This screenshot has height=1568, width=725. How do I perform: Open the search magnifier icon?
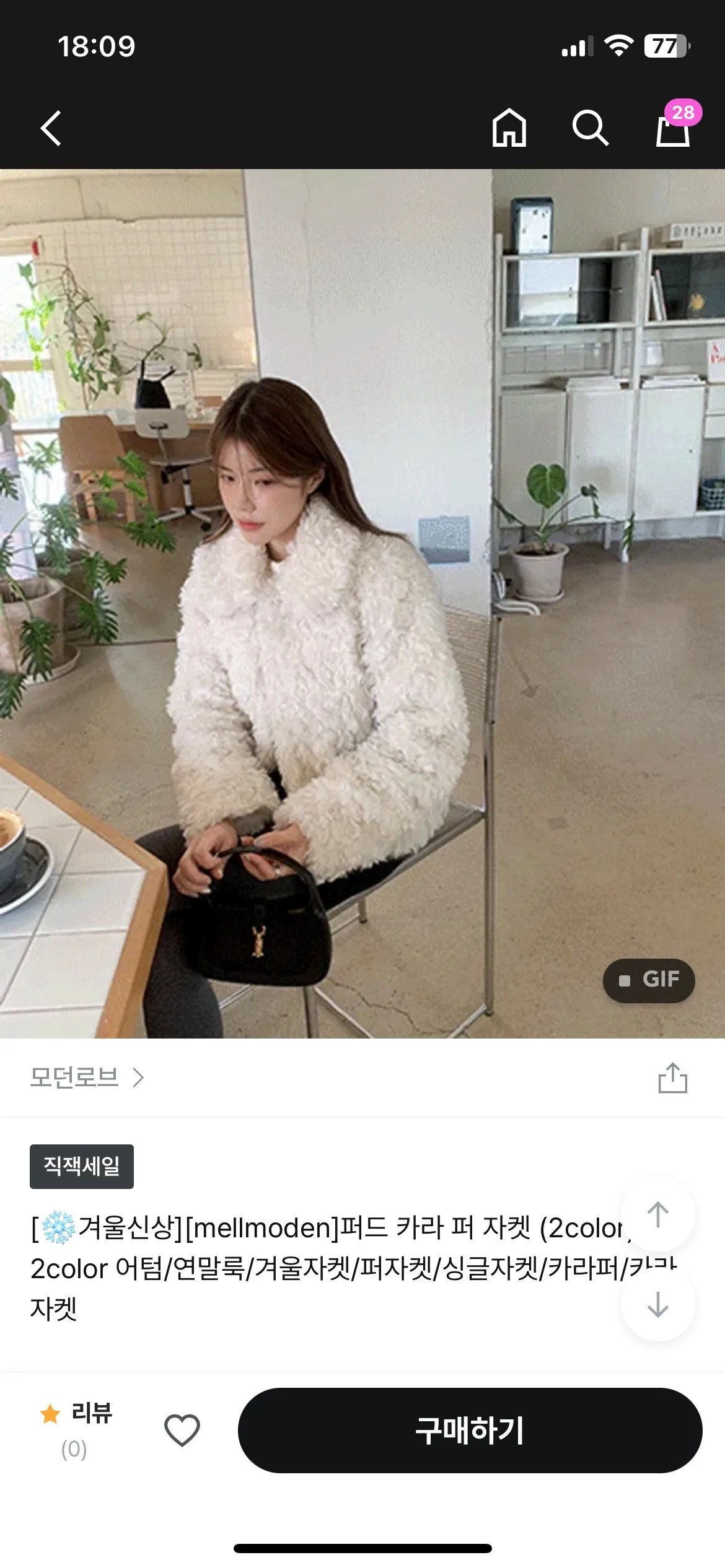(x=590, y=128)
